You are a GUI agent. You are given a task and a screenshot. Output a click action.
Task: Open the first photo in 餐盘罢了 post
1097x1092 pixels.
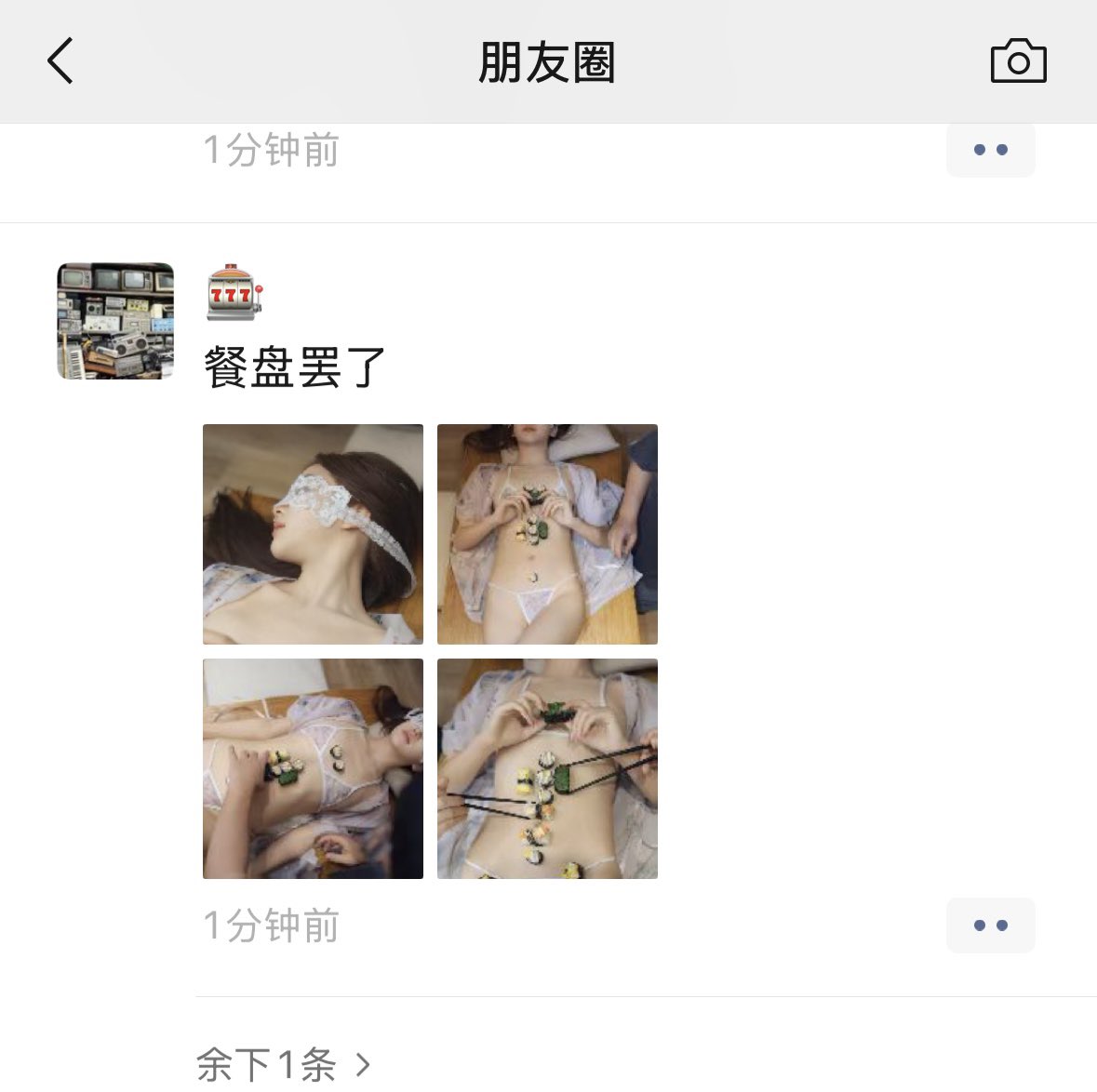(313, 534)
